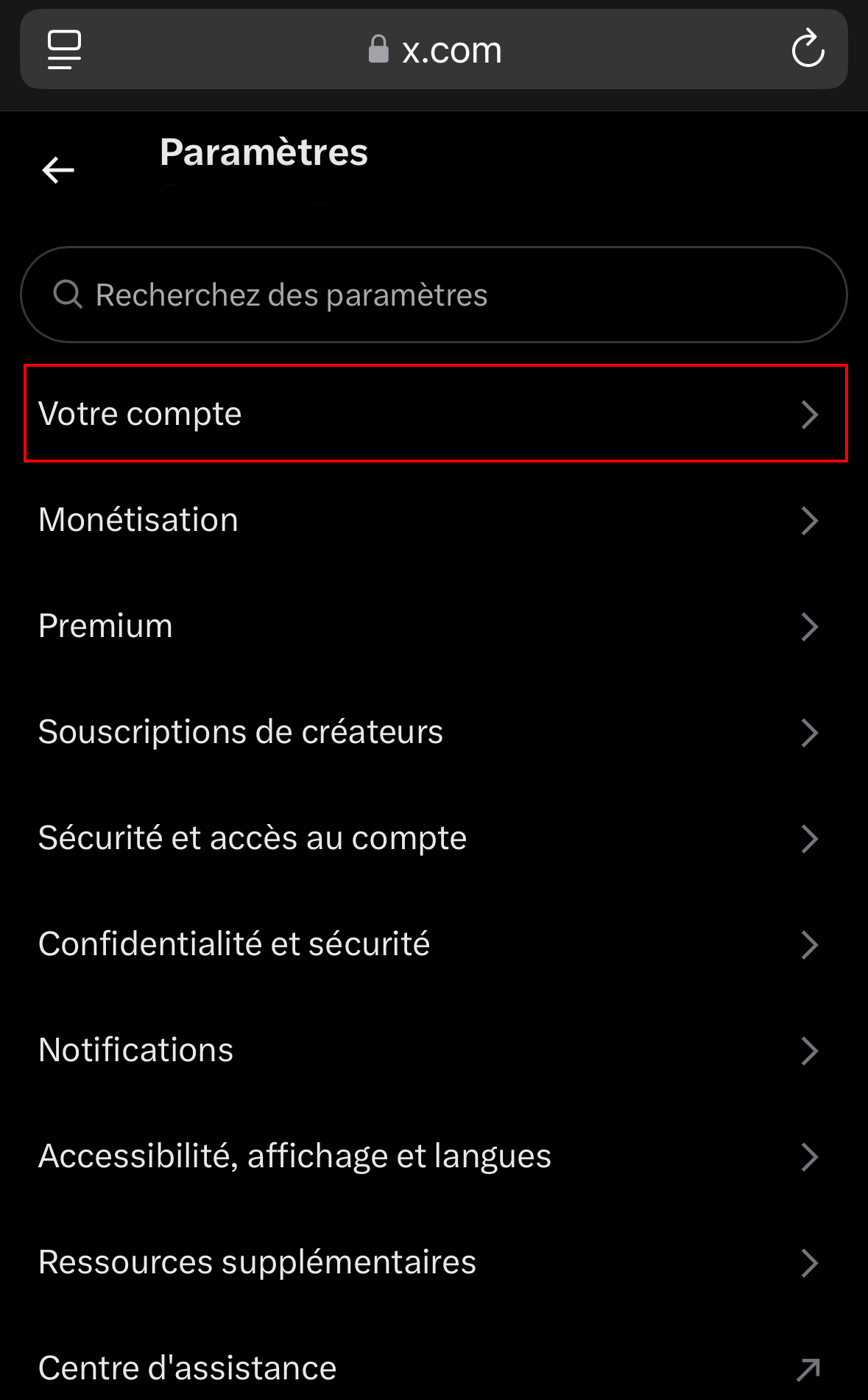Image resolution: width=868 pixels, height=1400 pixels.
Task: Open Accessibilité, affichage et langues
Action: (434, 1156)
